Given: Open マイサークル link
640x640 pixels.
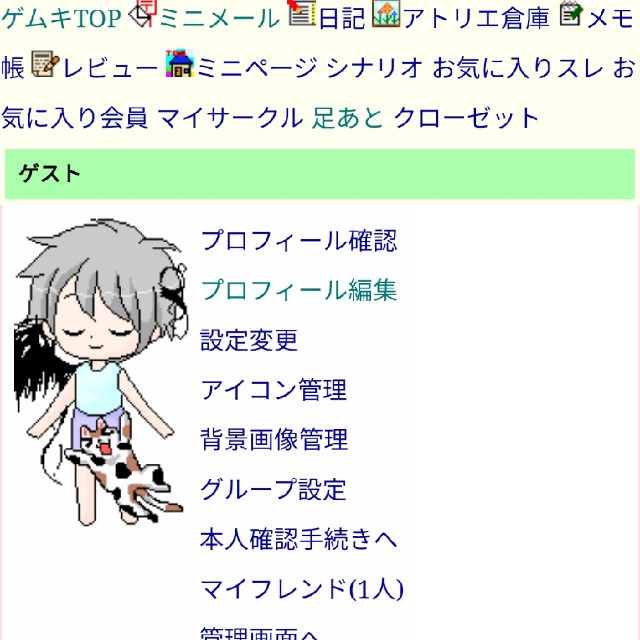Looking at the screenshot, I should click(229, 117).
